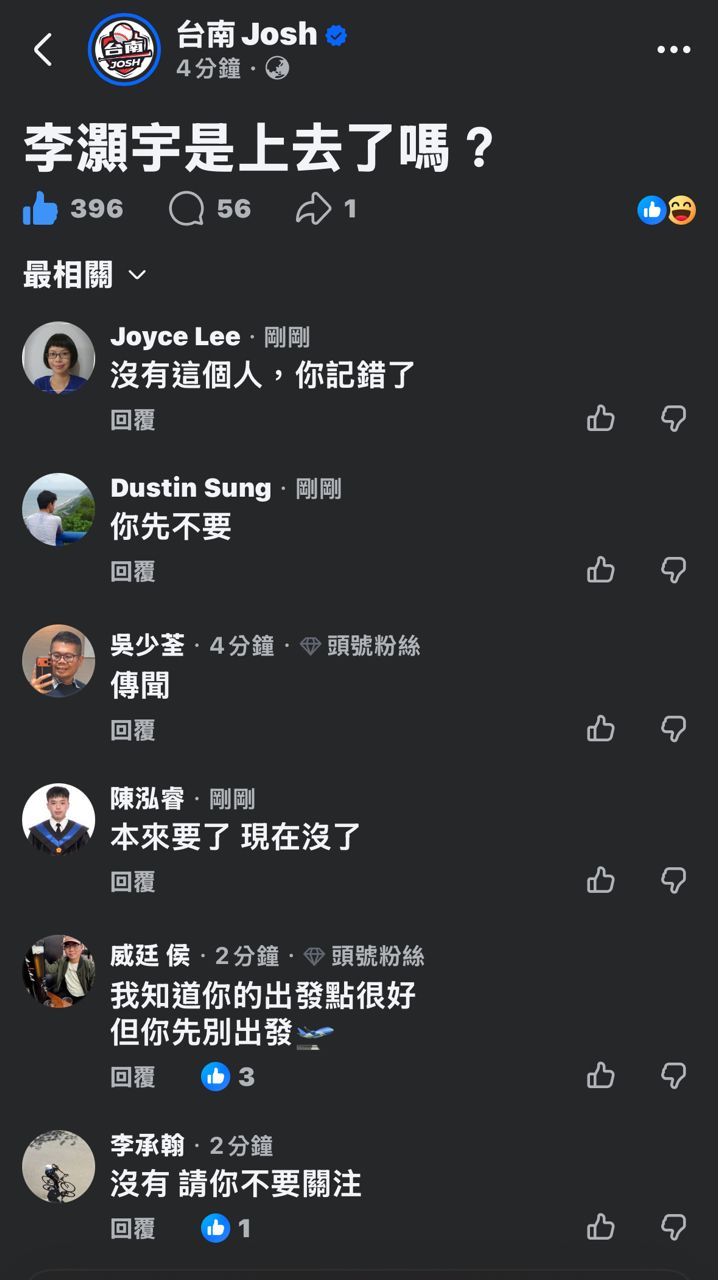Go back using the top-left arrow
Image resolution: width=718 pixels, height=1280 pixels.
(43, 49)
